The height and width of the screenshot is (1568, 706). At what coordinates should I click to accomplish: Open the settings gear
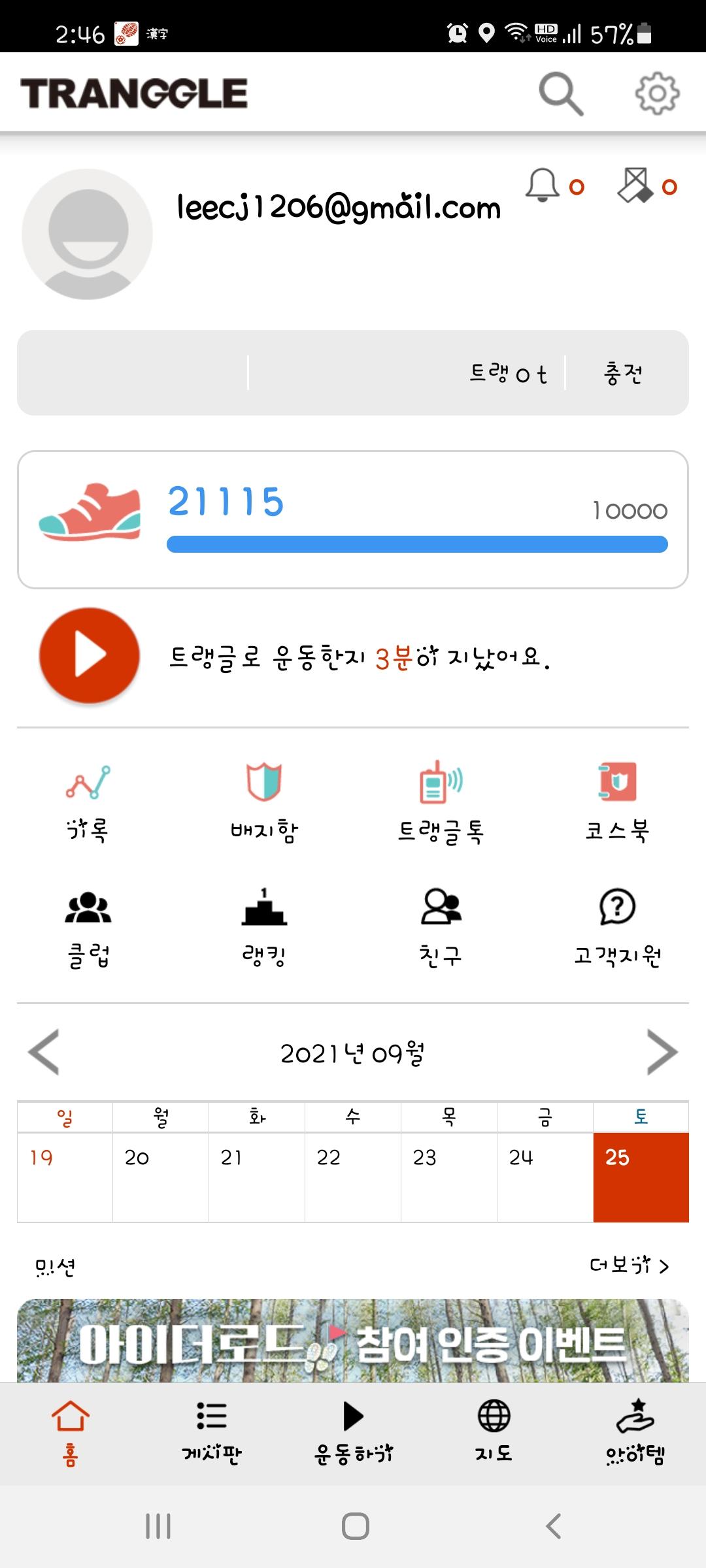(657, 94)
